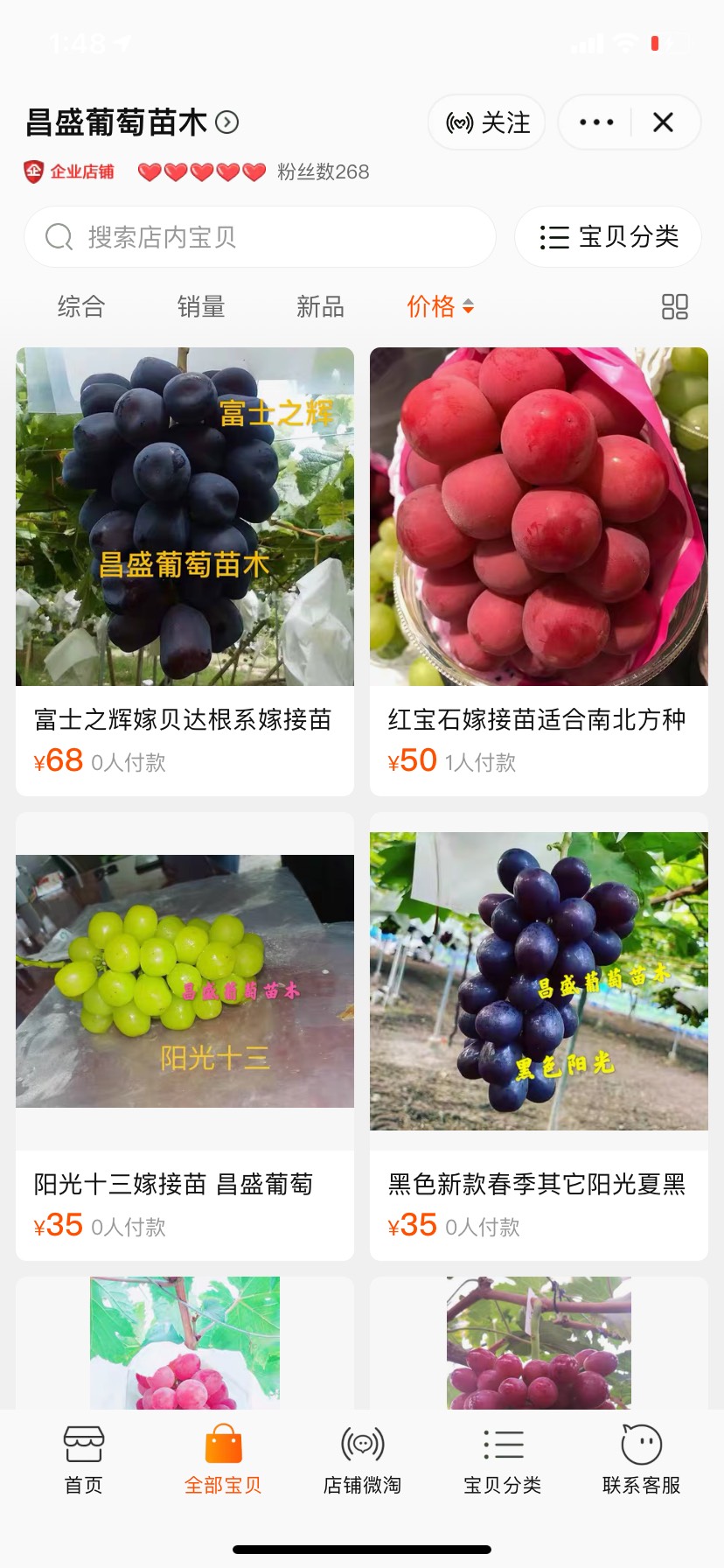This screenshot has height=1568, width=724.
Task: Sort products by 综合
Action: pyautogui.click(x=81, y=306)
